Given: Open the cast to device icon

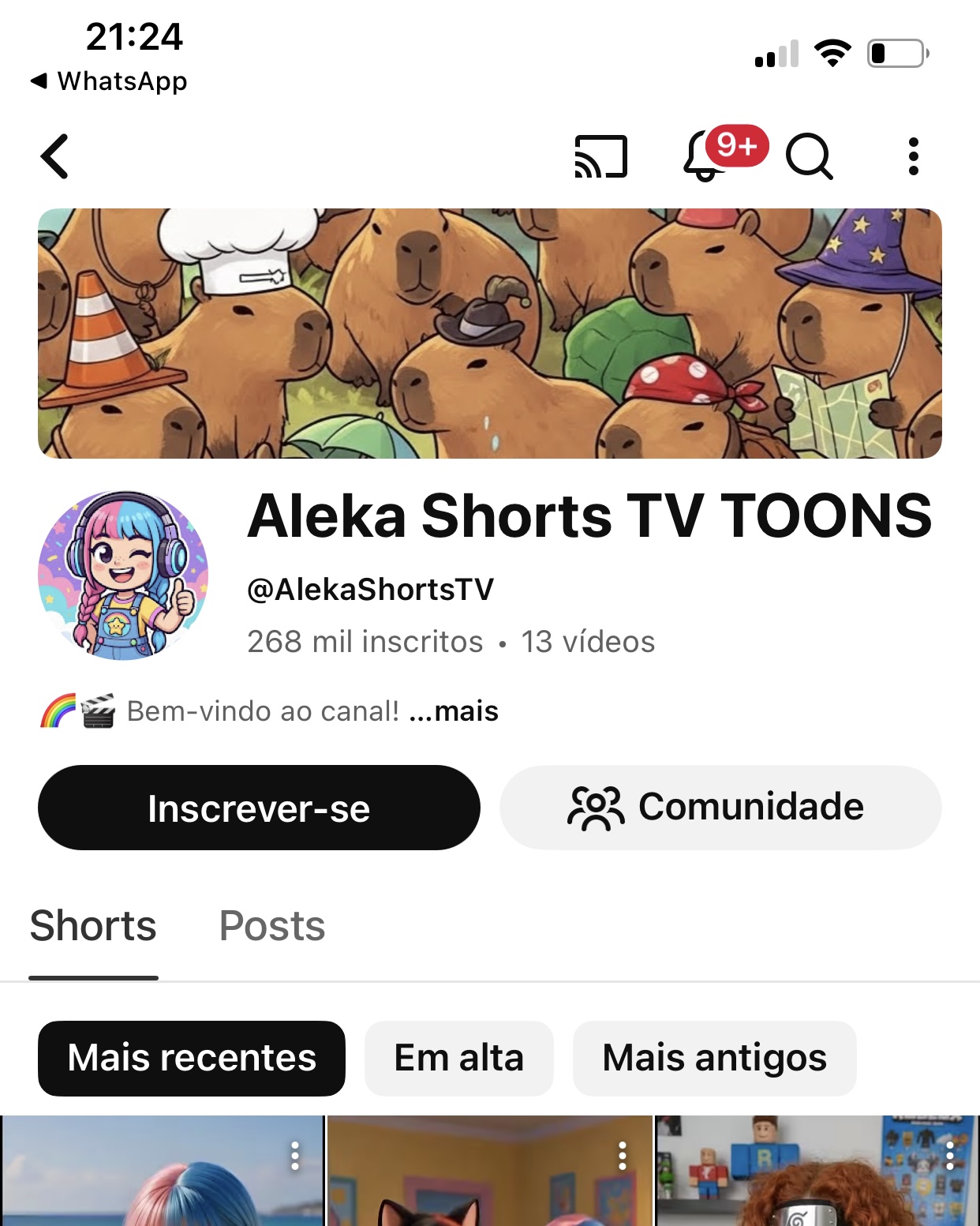Looking at the screenshot, I should [x=600, y=156].
